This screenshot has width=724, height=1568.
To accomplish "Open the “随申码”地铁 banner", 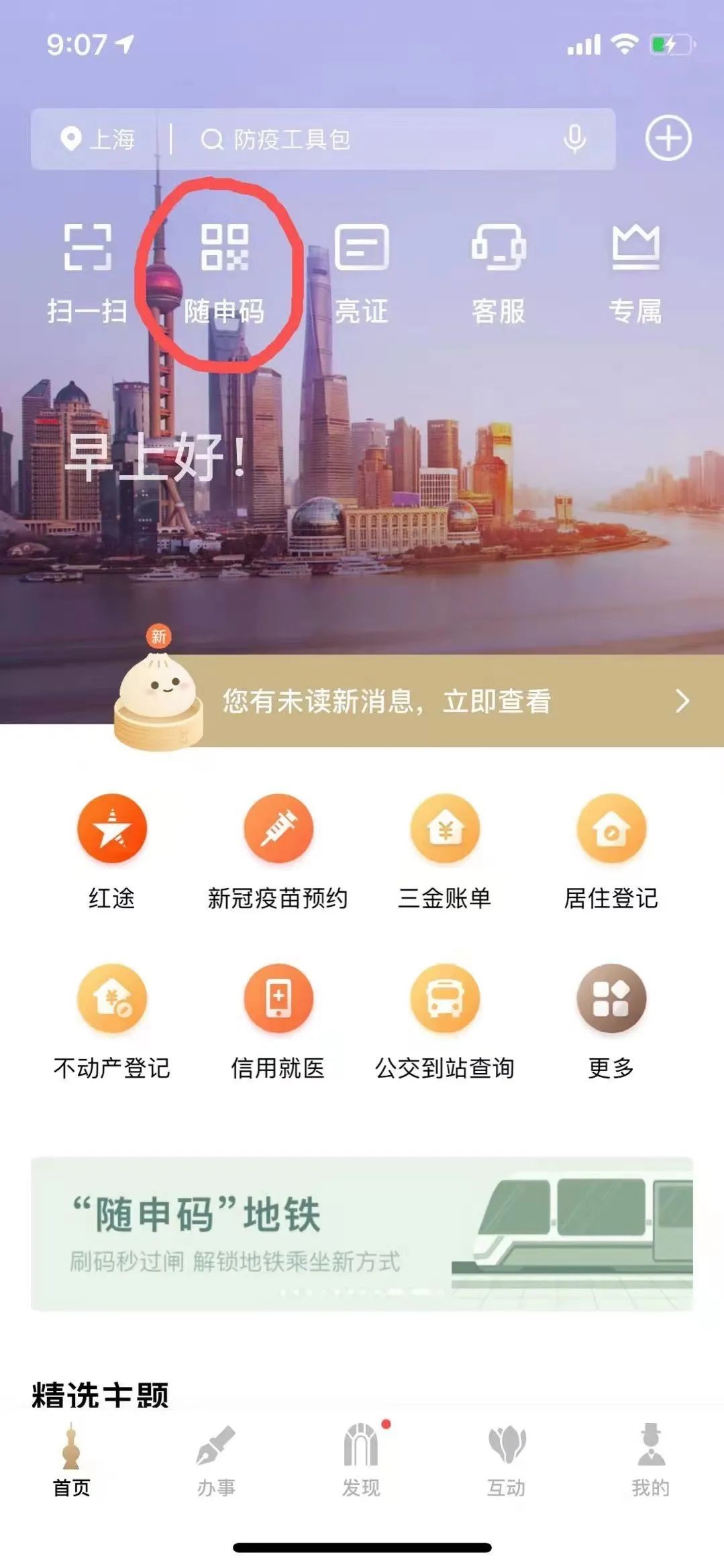I will 362,1233.
